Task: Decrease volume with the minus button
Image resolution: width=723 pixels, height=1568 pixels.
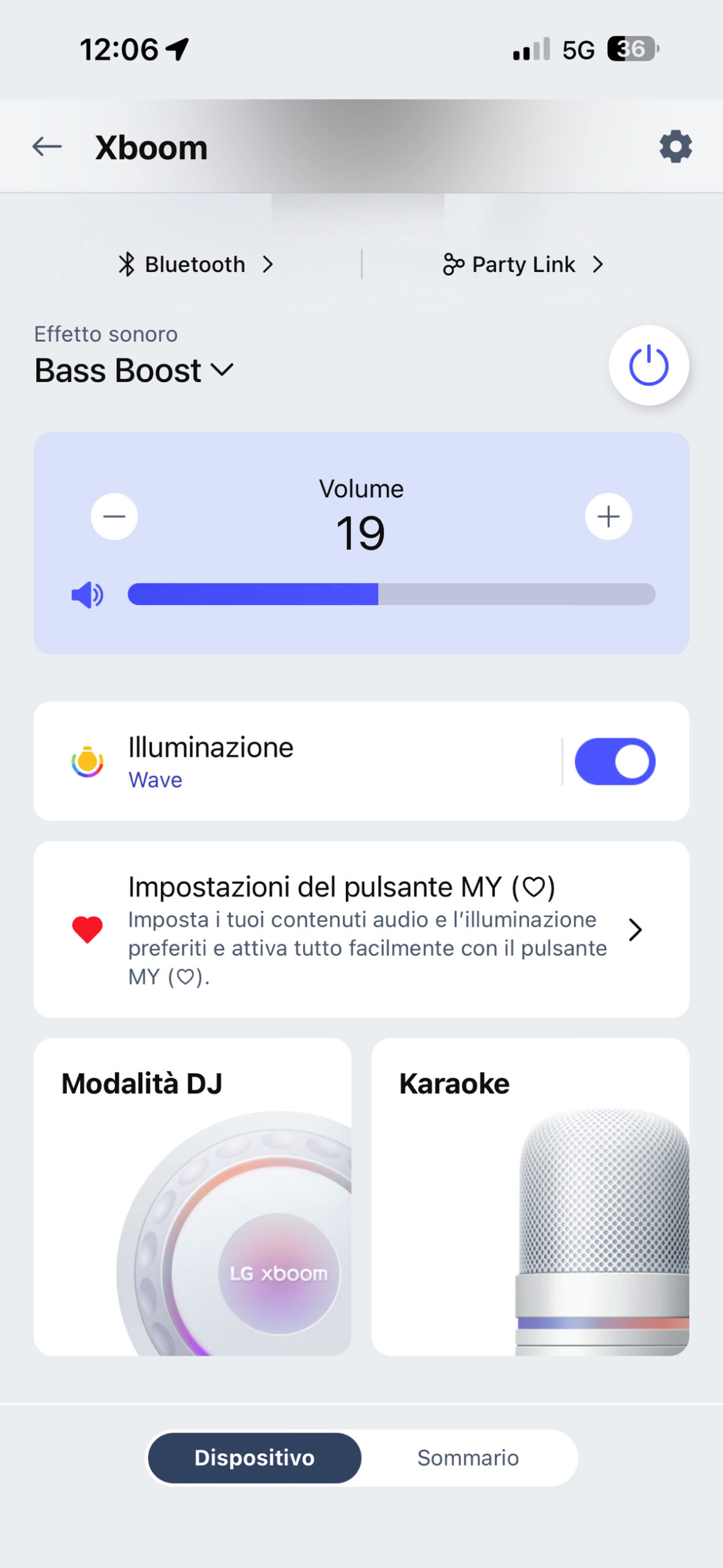Action: pos(114,516)
